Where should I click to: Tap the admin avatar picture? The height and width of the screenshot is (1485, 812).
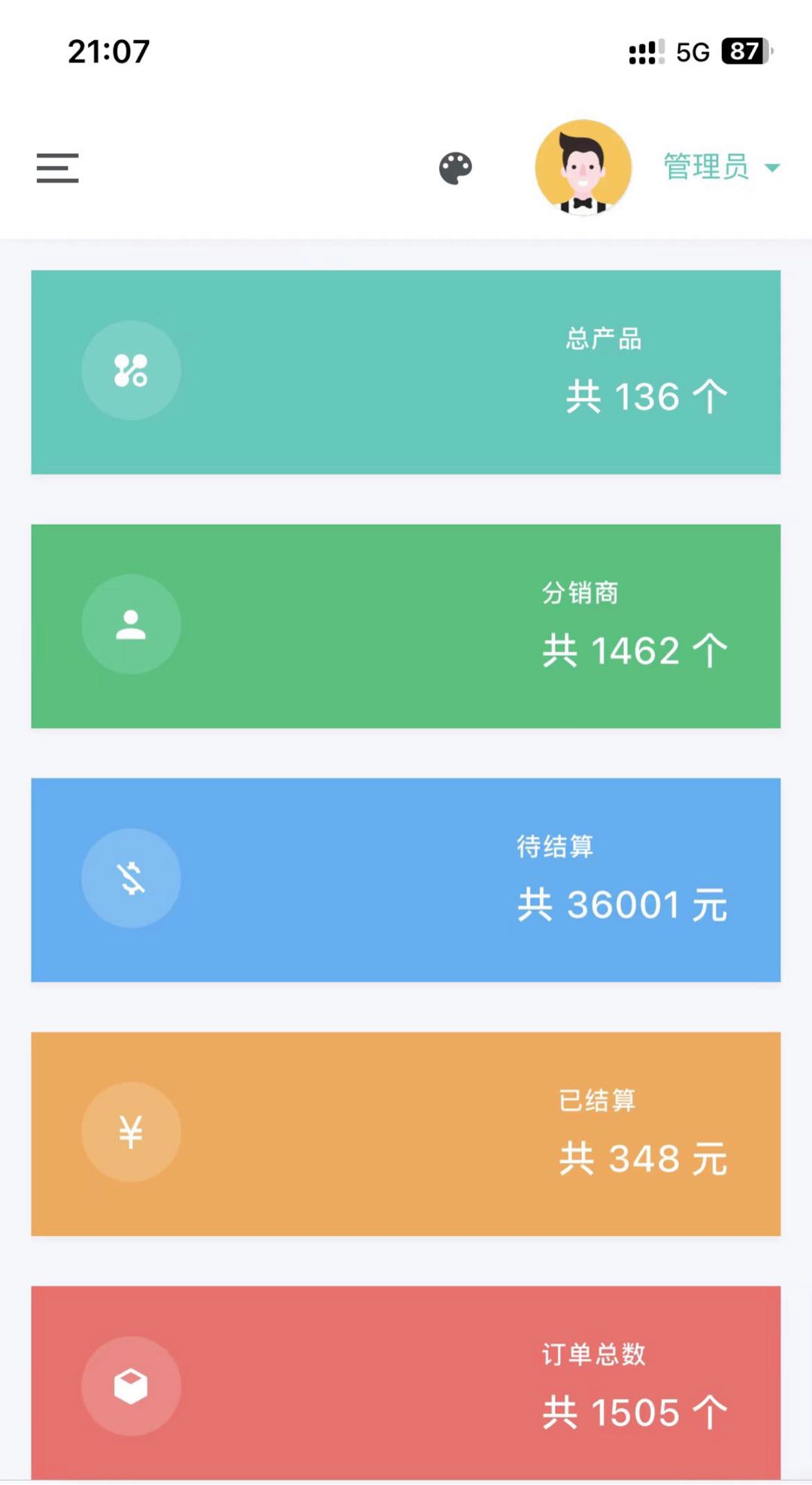click(583, 167)
